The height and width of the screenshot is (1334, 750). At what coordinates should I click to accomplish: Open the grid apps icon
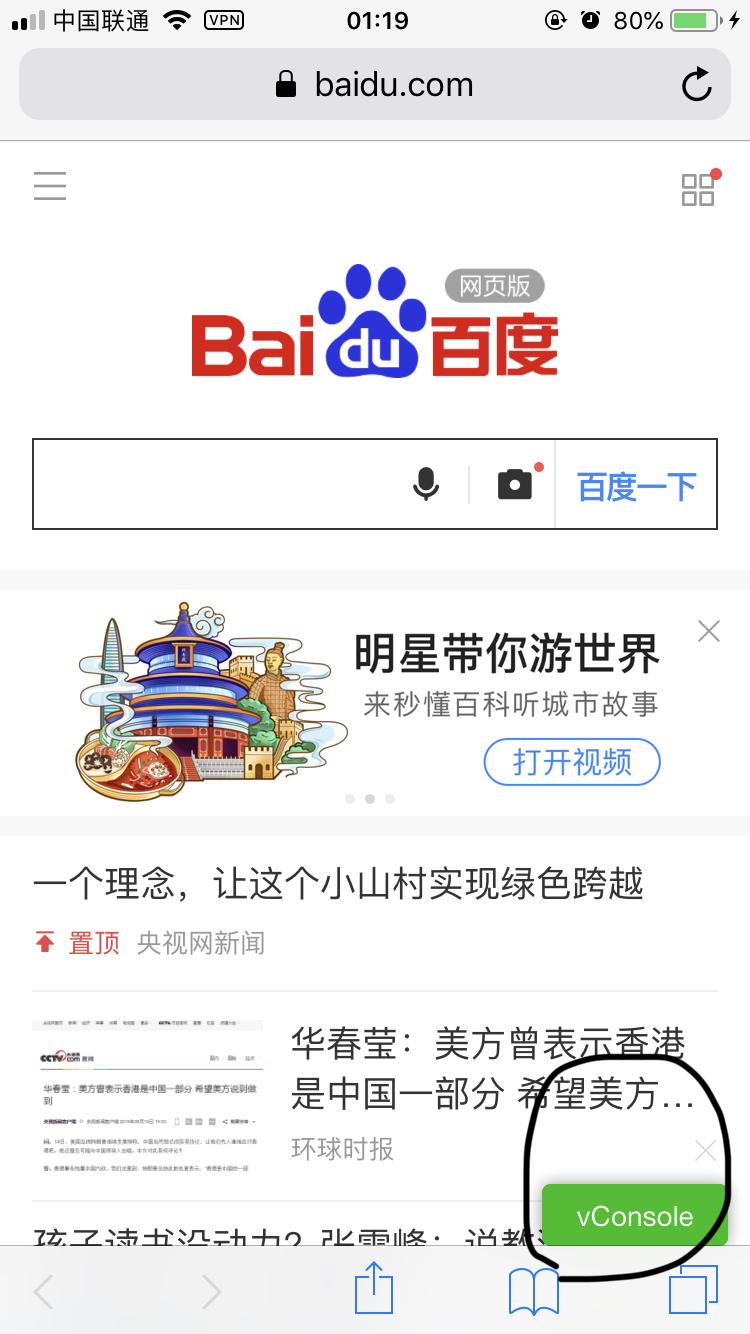697,189
